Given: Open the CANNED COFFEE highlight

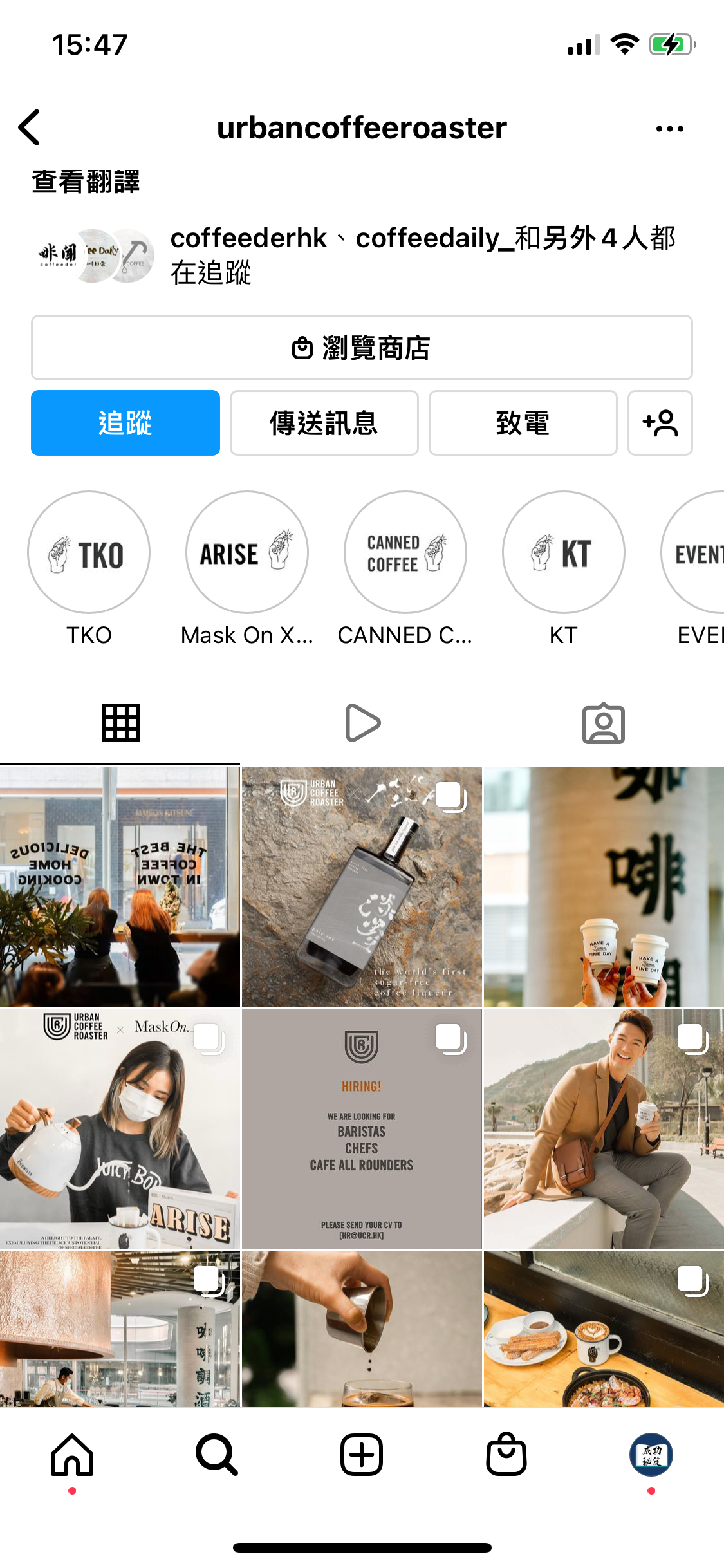Looking at the screenshot, I should click(x=405, y=552).
